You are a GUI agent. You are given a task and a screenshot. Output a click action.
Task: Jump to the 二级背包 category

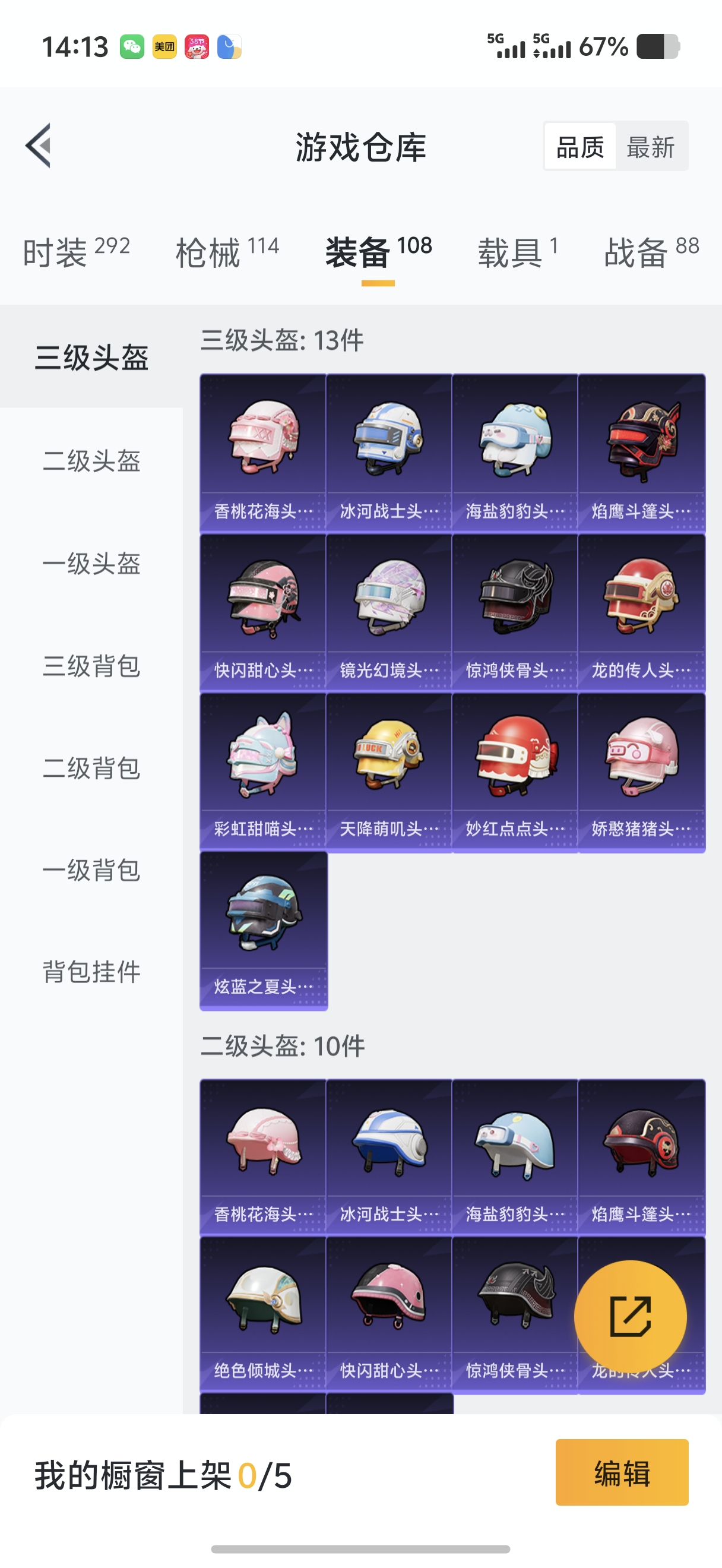(x=91, y=768)
